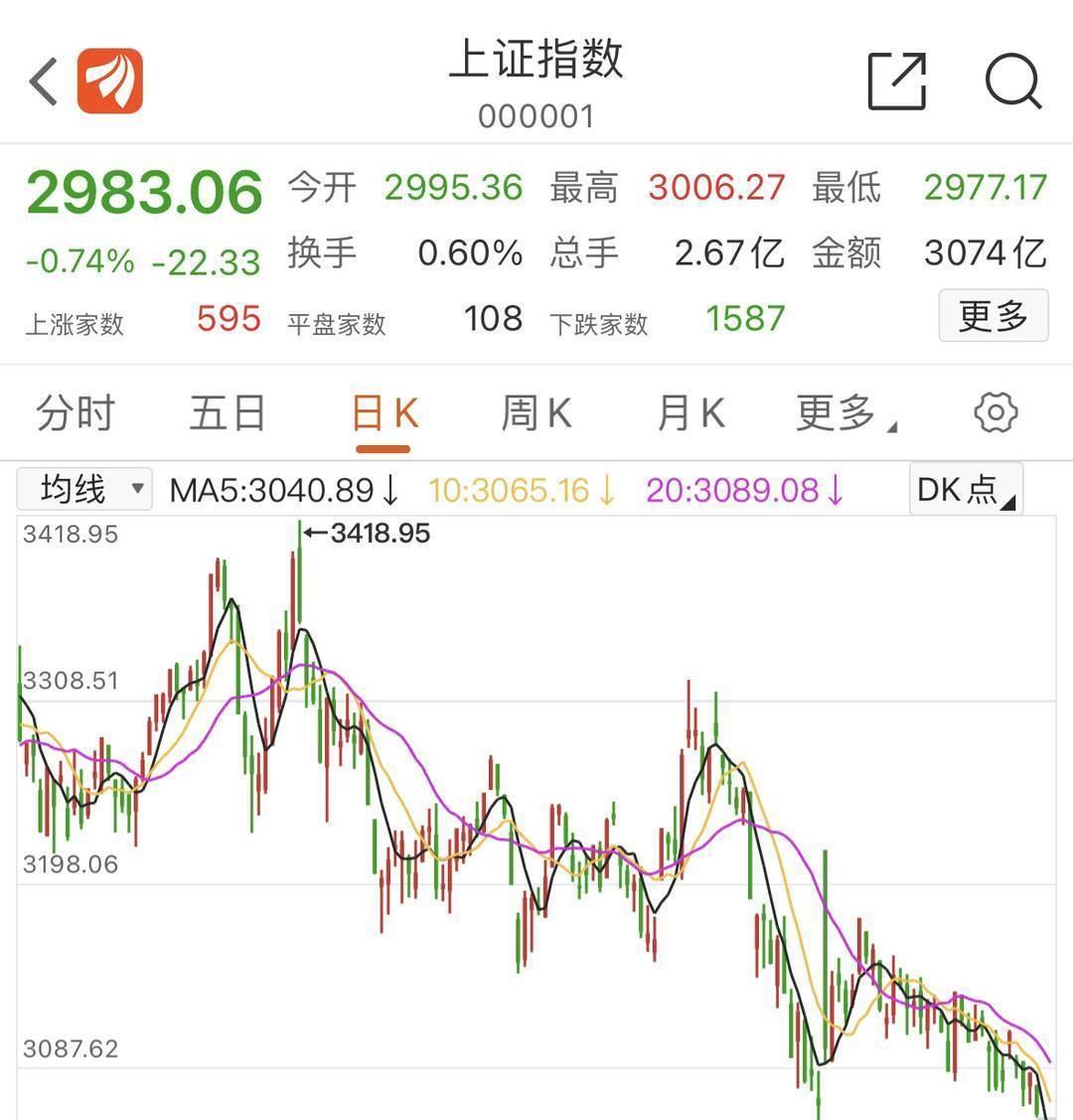Go back to the previous page

(x=44, y=81)
